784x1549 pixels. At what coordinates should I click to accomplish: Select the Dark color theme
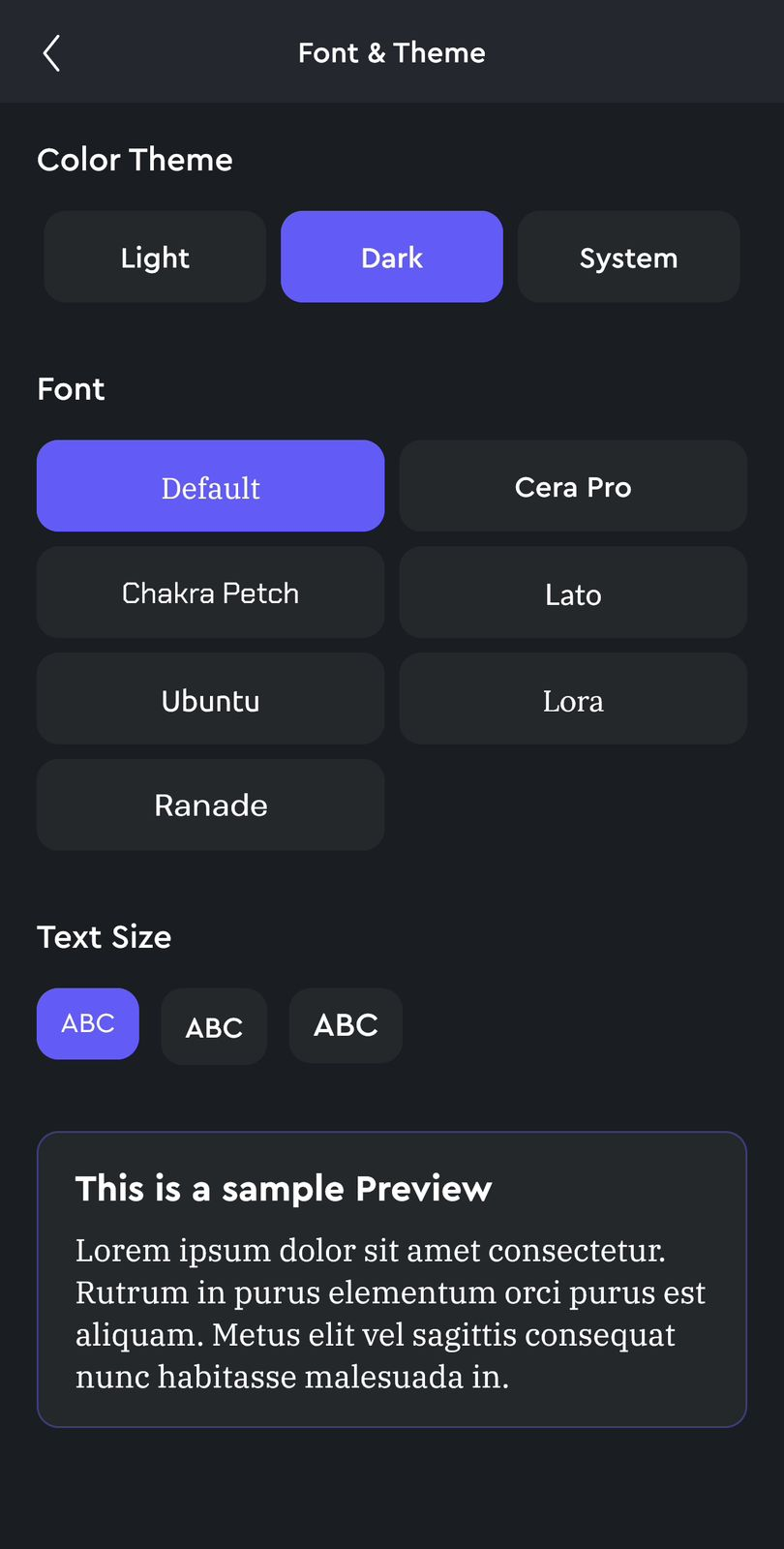(392, 258)
